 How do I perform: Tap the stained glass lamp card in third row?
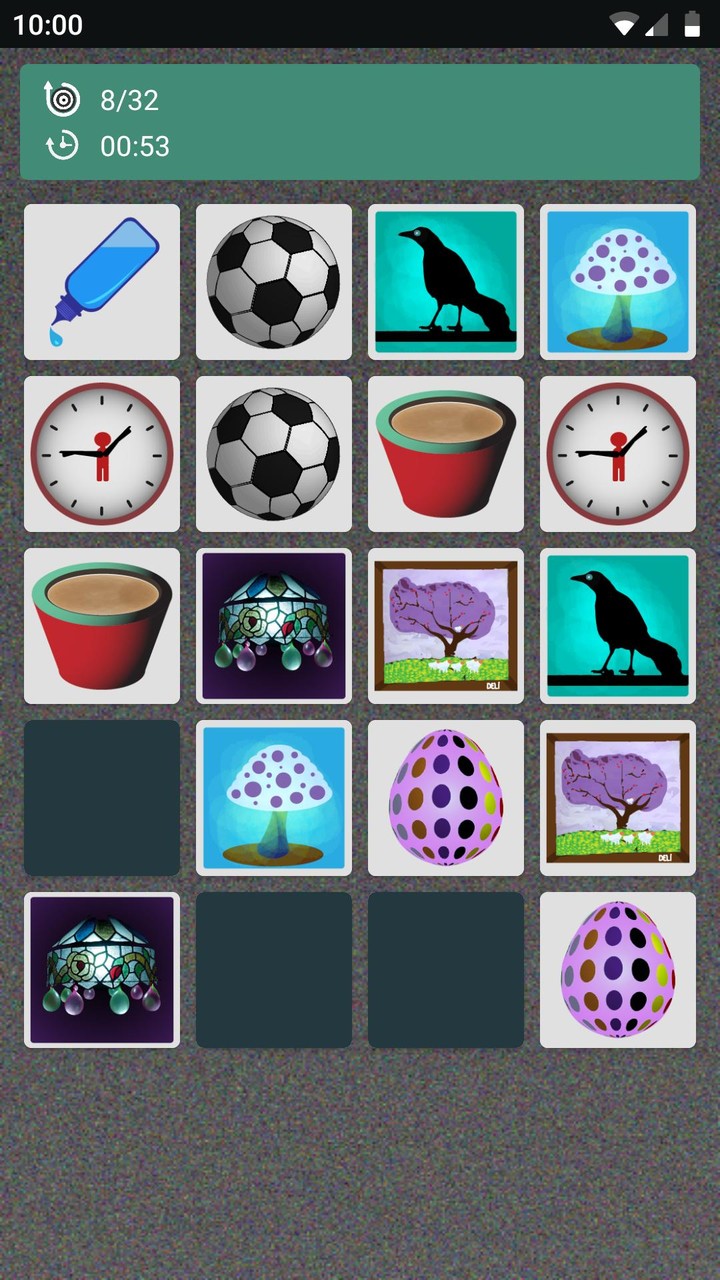pyautogui.click(x=274, y=625)
